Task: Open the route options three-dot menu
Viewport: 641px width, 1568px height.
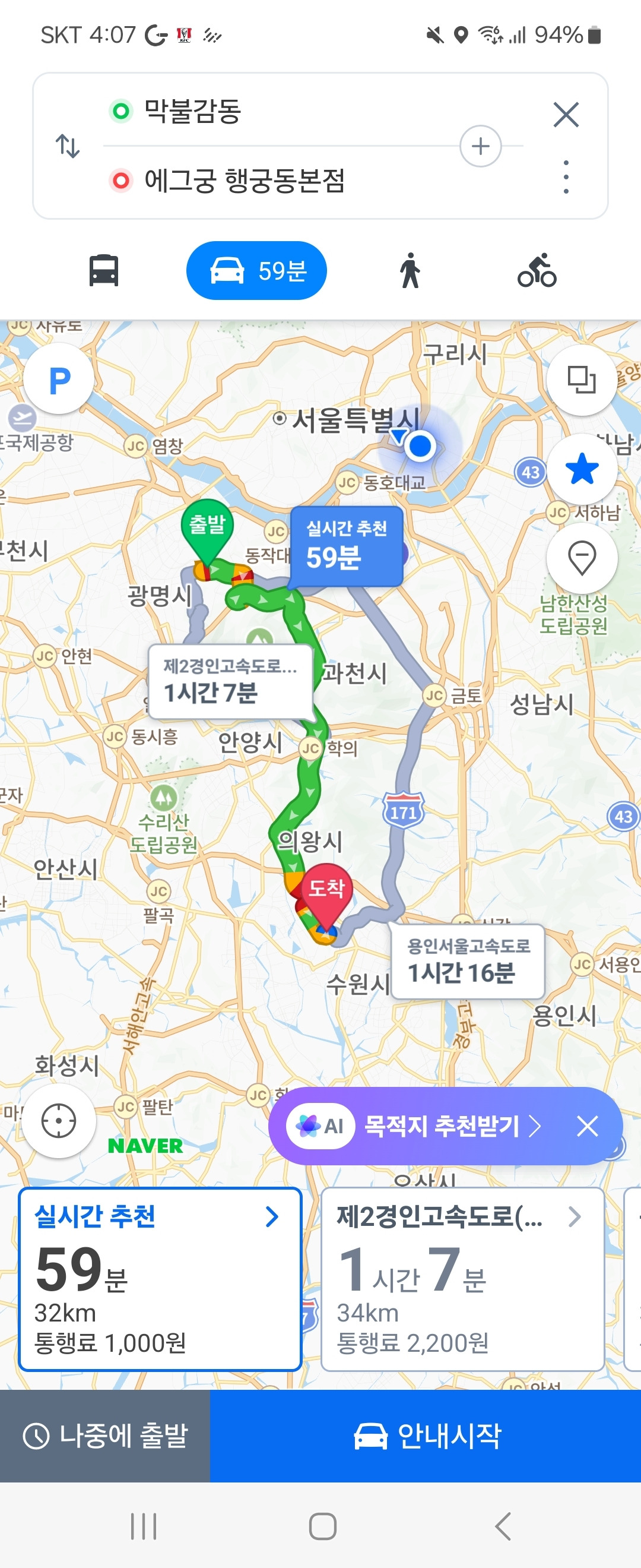Action: (x=566, y=176)
